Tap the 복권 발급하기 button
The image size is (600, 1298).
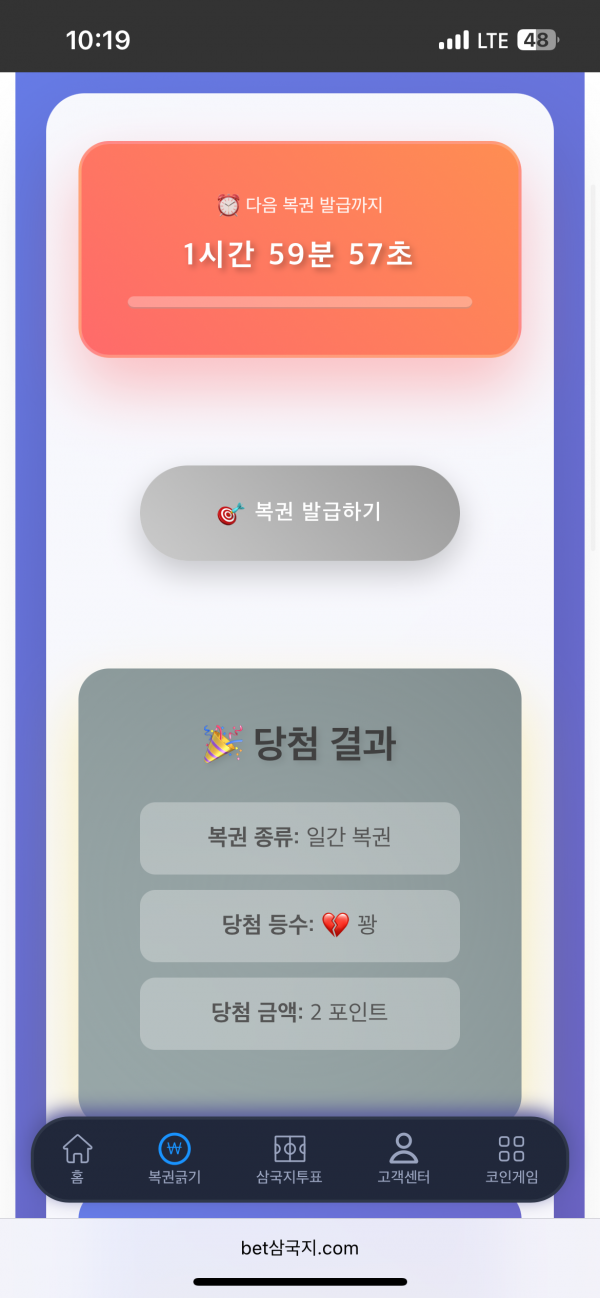point(300,513)
